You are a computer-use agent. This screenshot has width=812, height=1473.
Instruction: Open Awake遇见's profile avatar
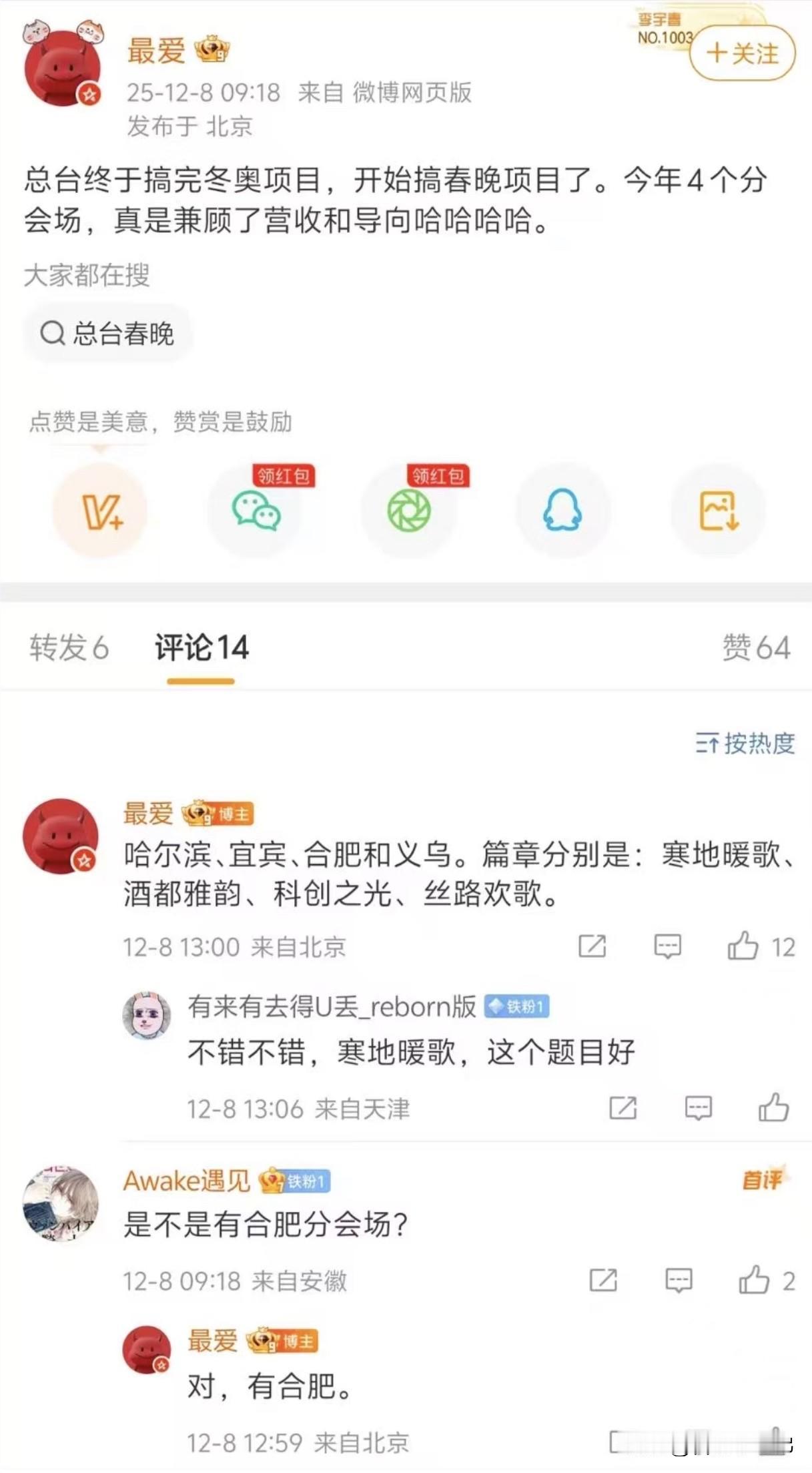(x=63, y=1208)
